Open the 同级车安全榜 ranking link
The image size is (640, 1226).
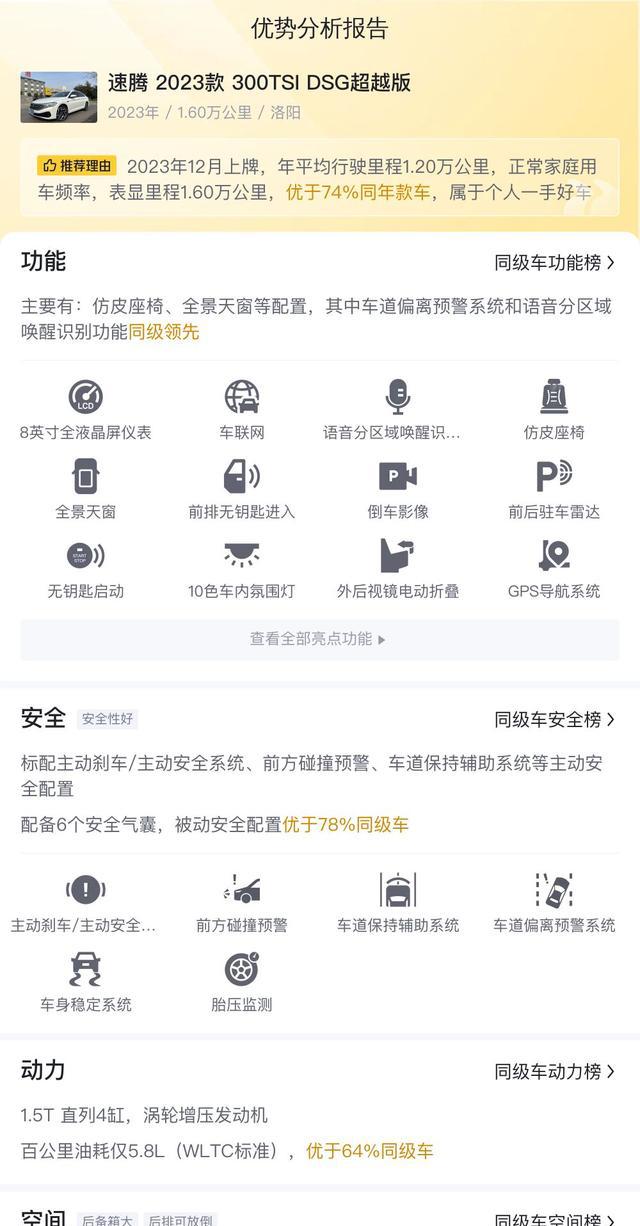555,720
